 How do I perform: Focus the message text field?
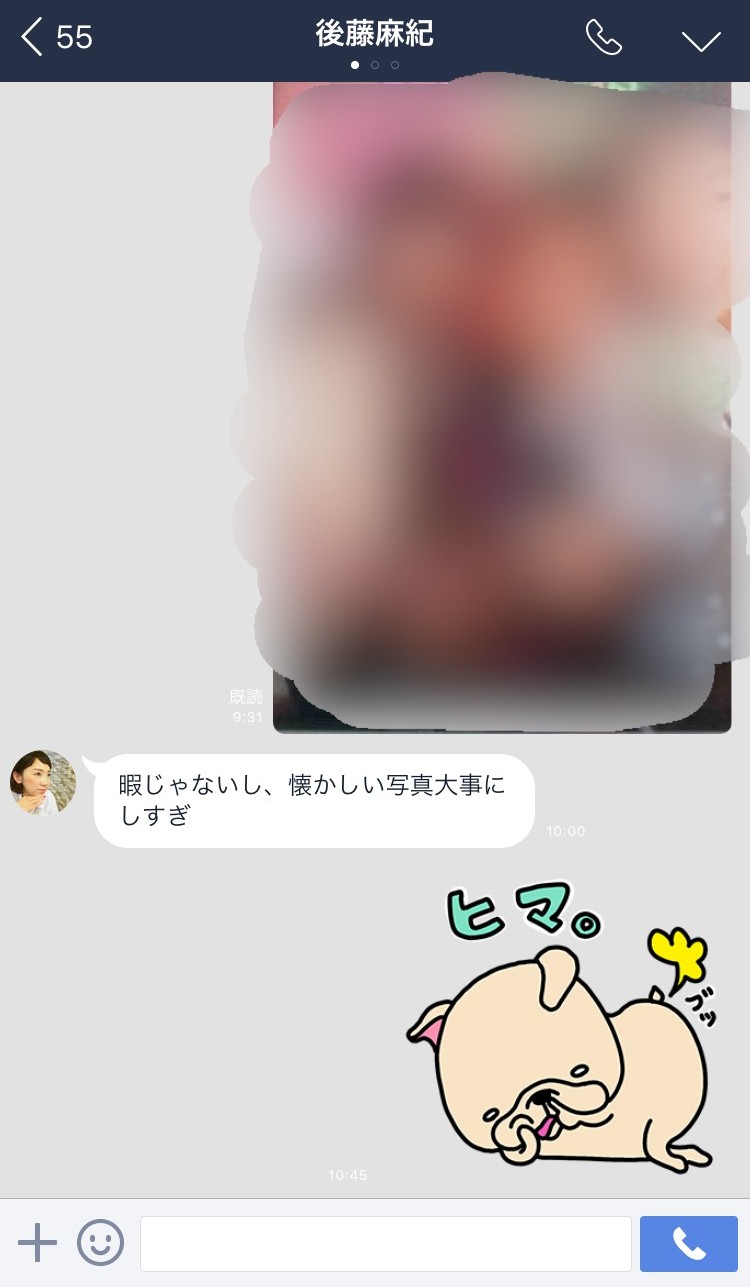pos(385,1243)
